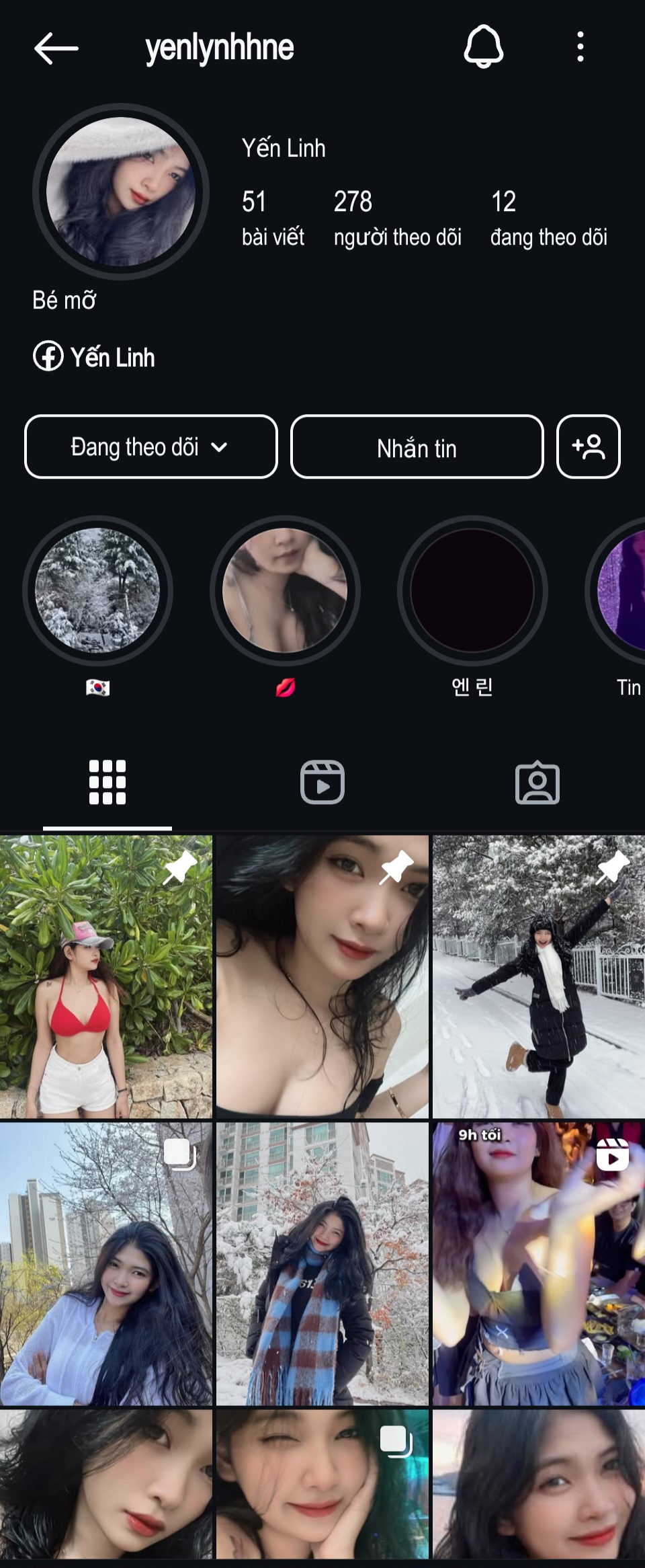Open the blue plaid scarf snow post

(322, 1264)
